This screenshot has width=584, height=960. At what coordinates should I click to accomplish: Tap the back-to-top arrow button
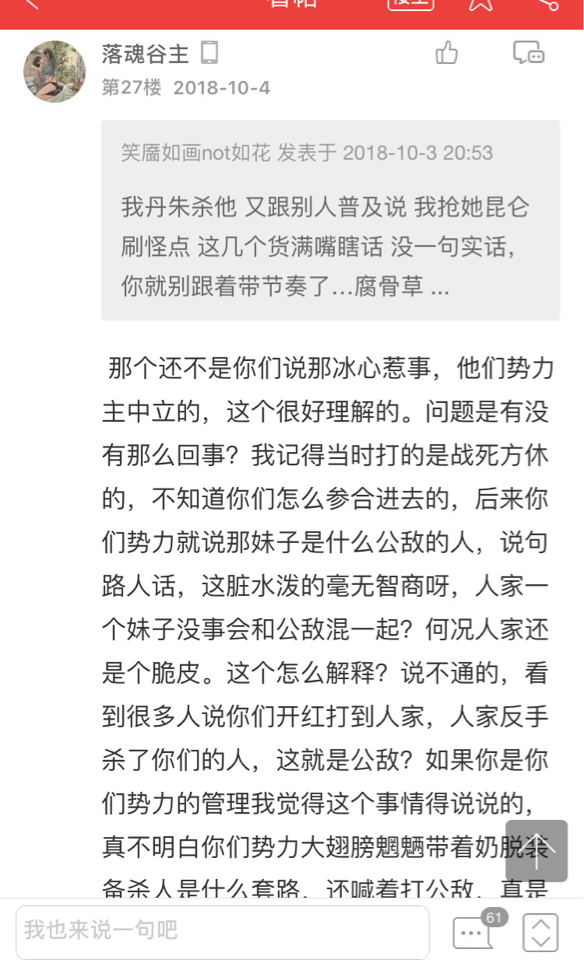[x=536, y=850]
